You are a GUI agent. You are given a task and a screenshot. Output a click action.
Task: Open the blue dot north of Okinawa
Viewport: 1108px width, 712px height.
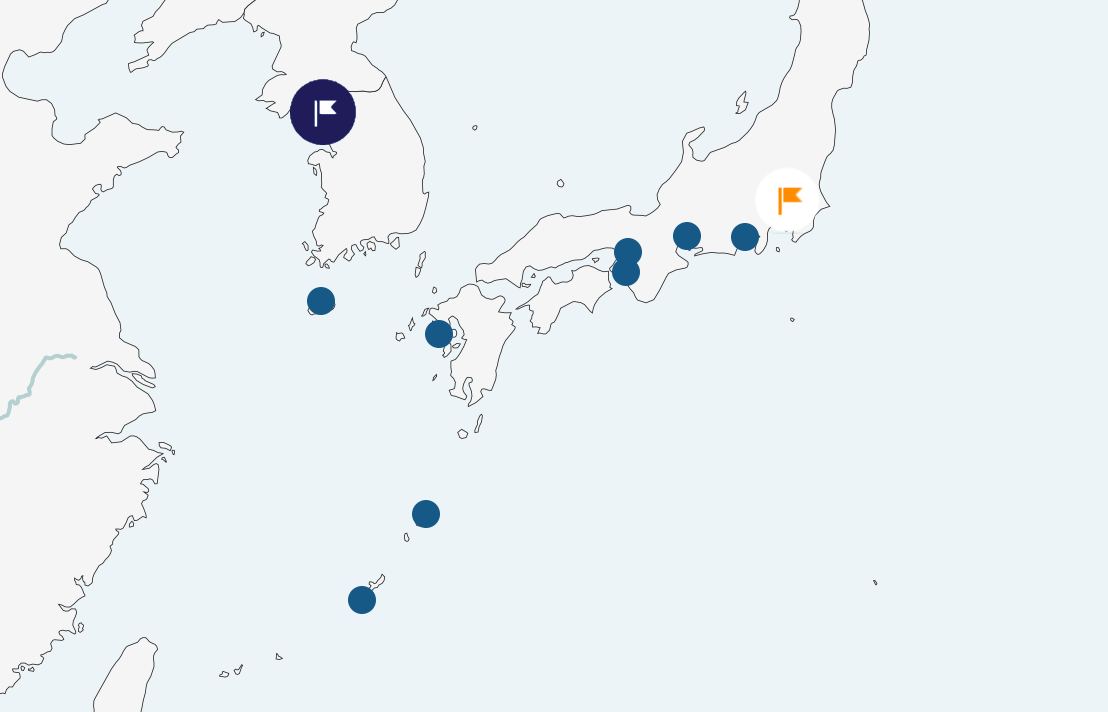(426, 514)
